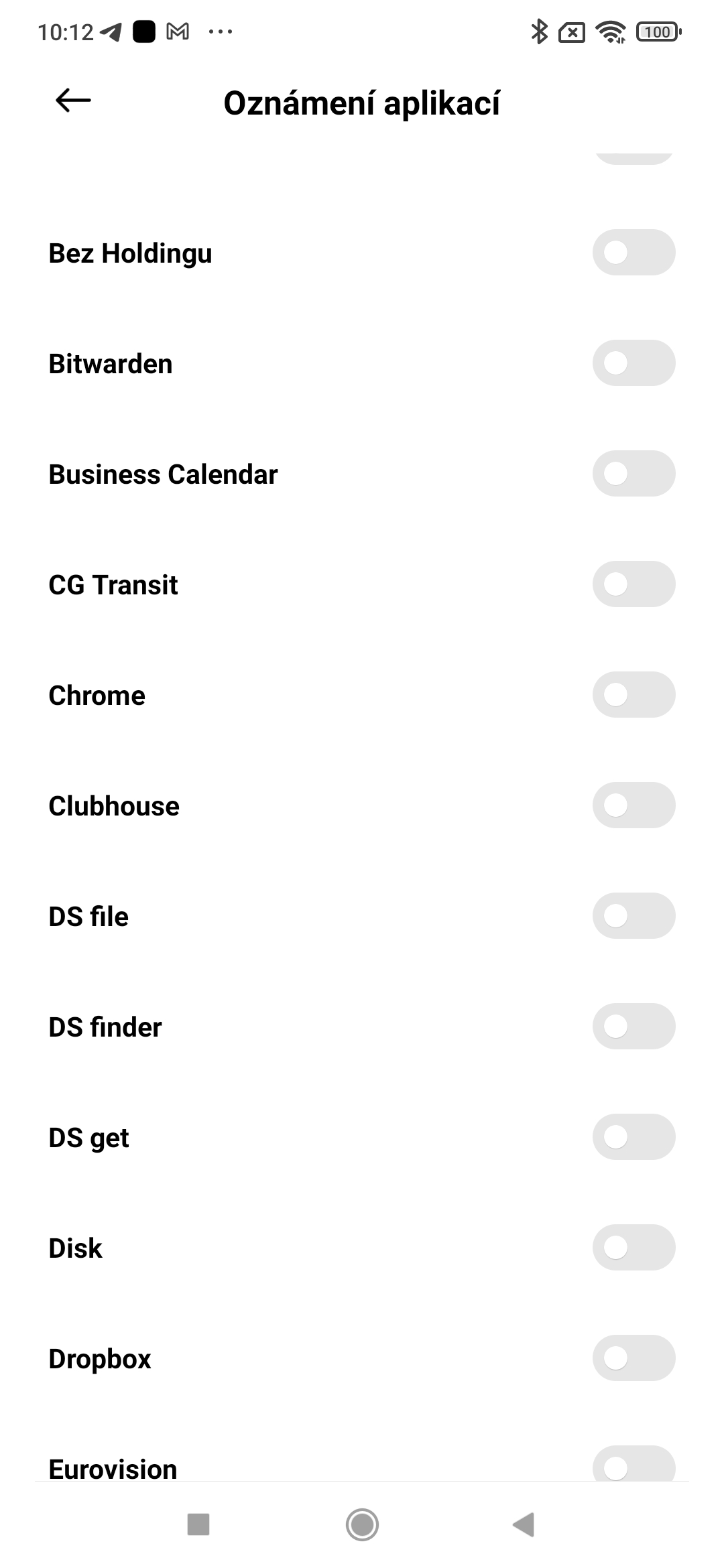724x1568 pixels.
Task: Toggle DS finder notifications
Action: (x=633, y=1027)
